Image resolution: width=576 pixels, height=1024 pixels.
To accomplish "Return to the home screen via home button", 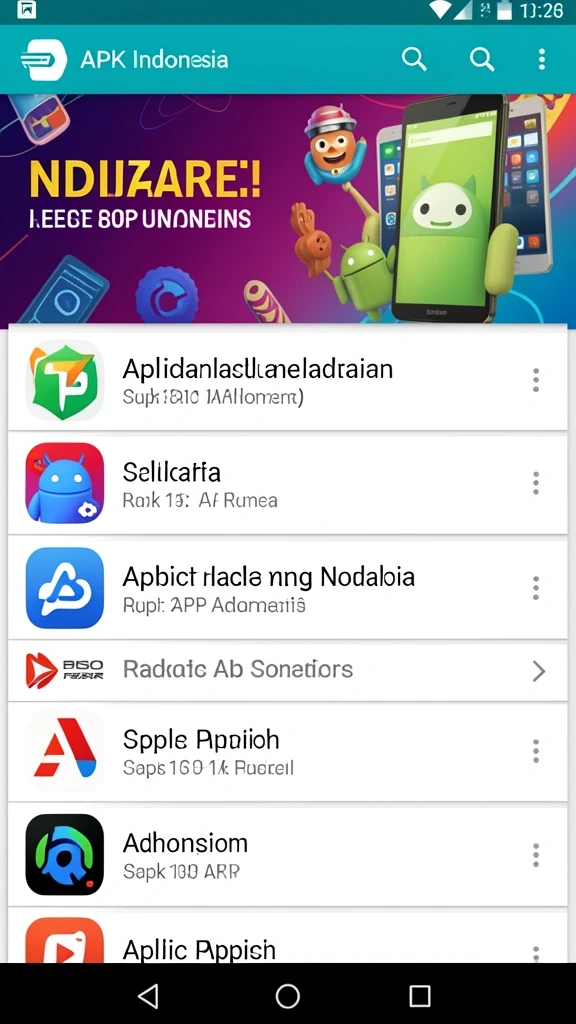I will pyautogui.click(x=288, y=996).
